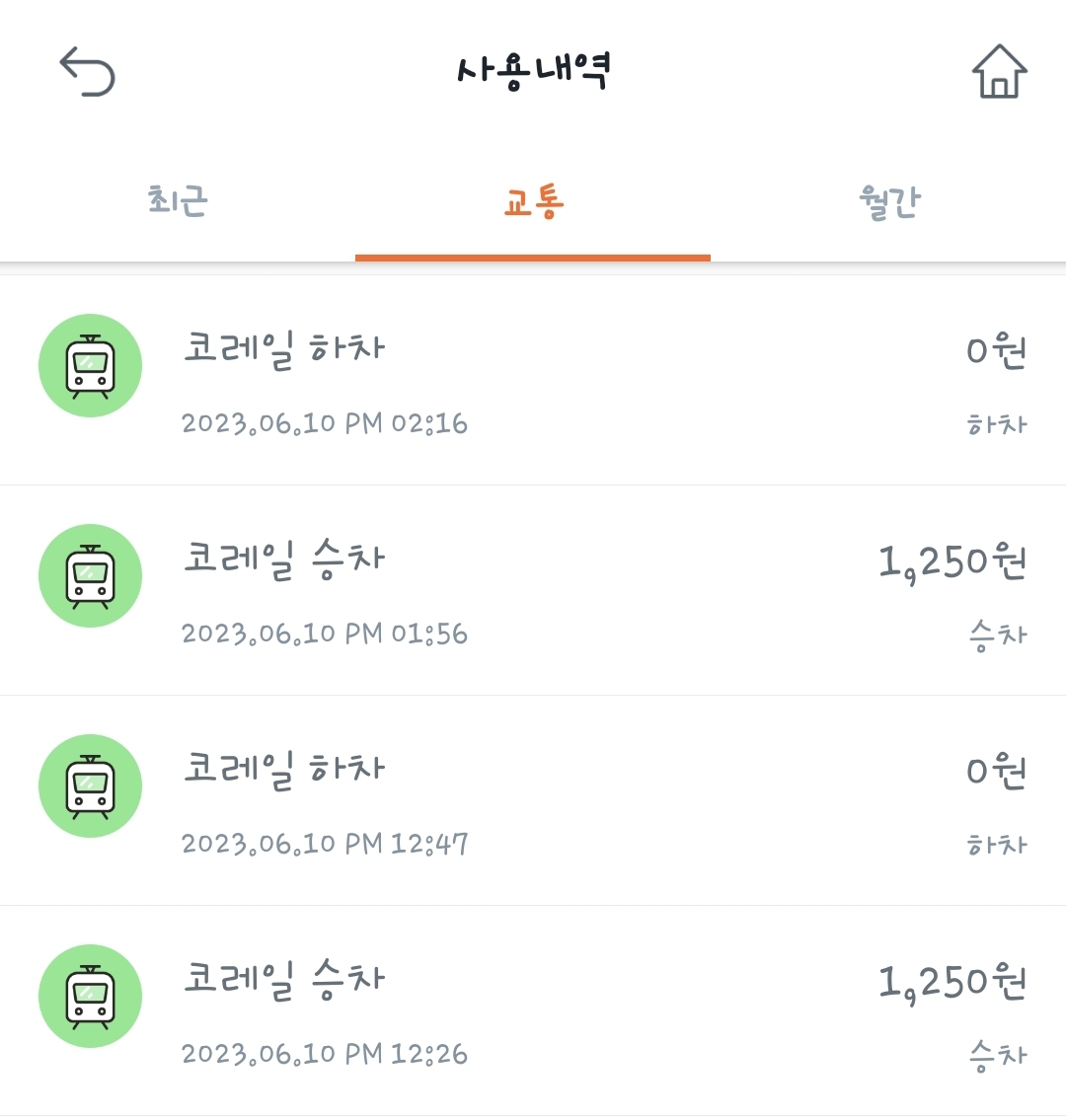View 코레일 하차 entry at PM 12:47
This screenshot has height=1120, width=1066.
533,800
